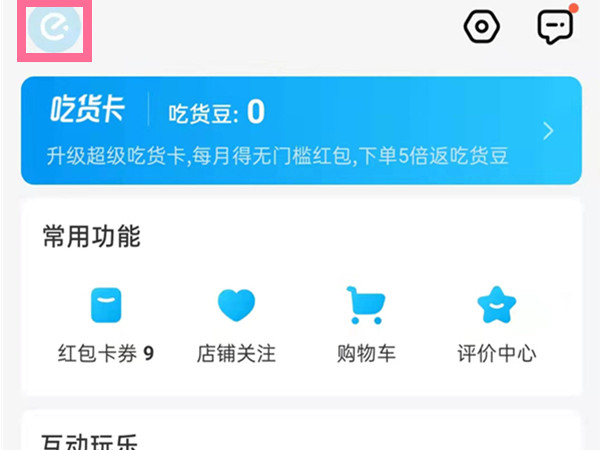The height and width of the screenshot is (450, 600).
Task: Open 店铺关注
Action: click(x=237, y=324)
